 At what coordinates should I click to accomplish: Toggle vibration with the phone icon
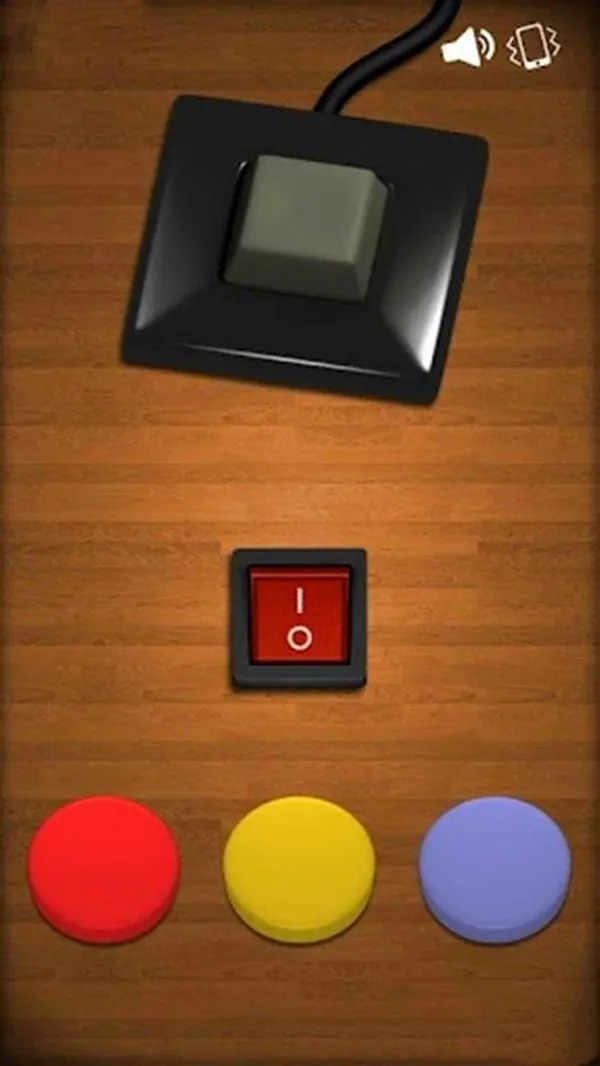[533, 47]
